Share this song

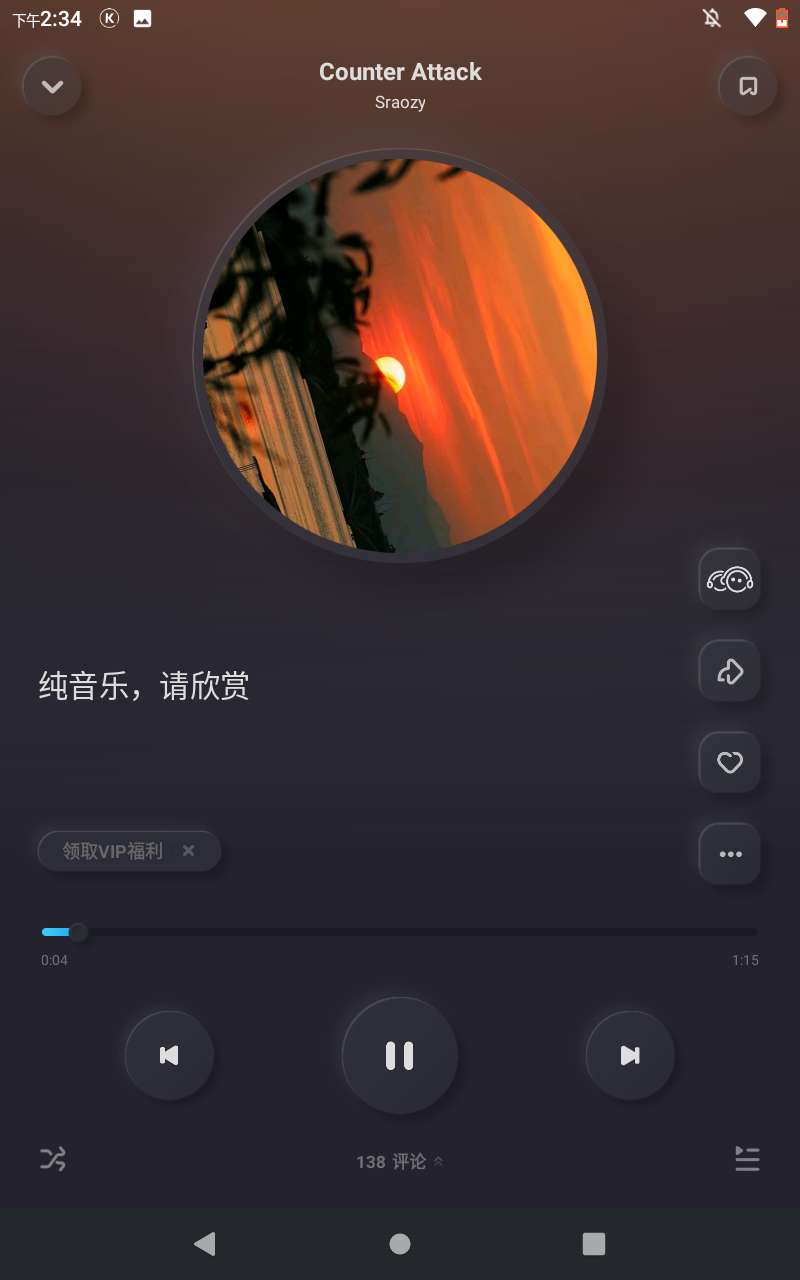click(x=730, y=671)
